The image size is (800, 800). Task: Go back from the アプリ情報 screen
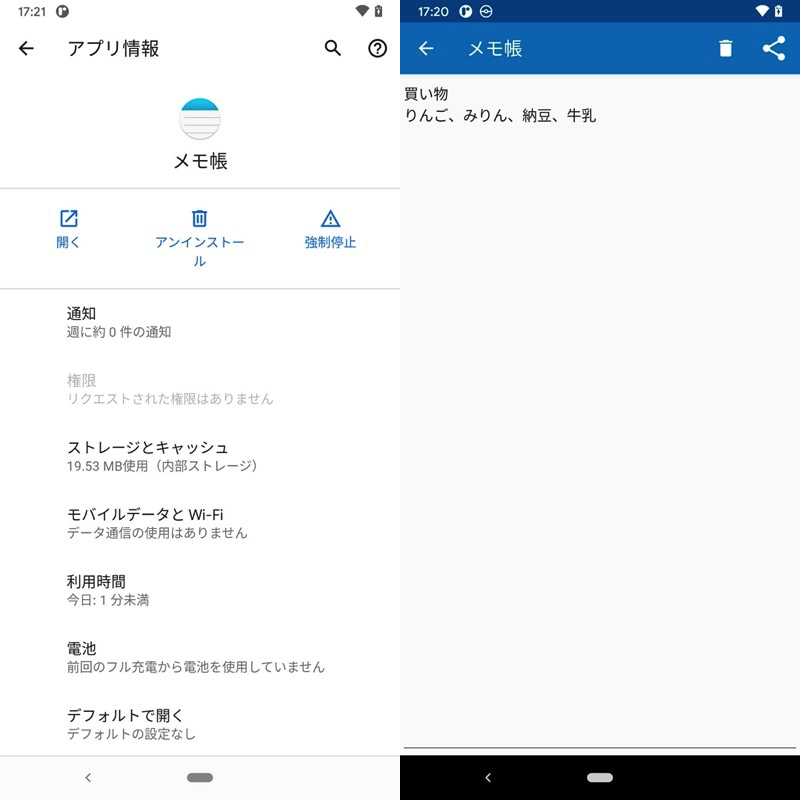[26, 48]
